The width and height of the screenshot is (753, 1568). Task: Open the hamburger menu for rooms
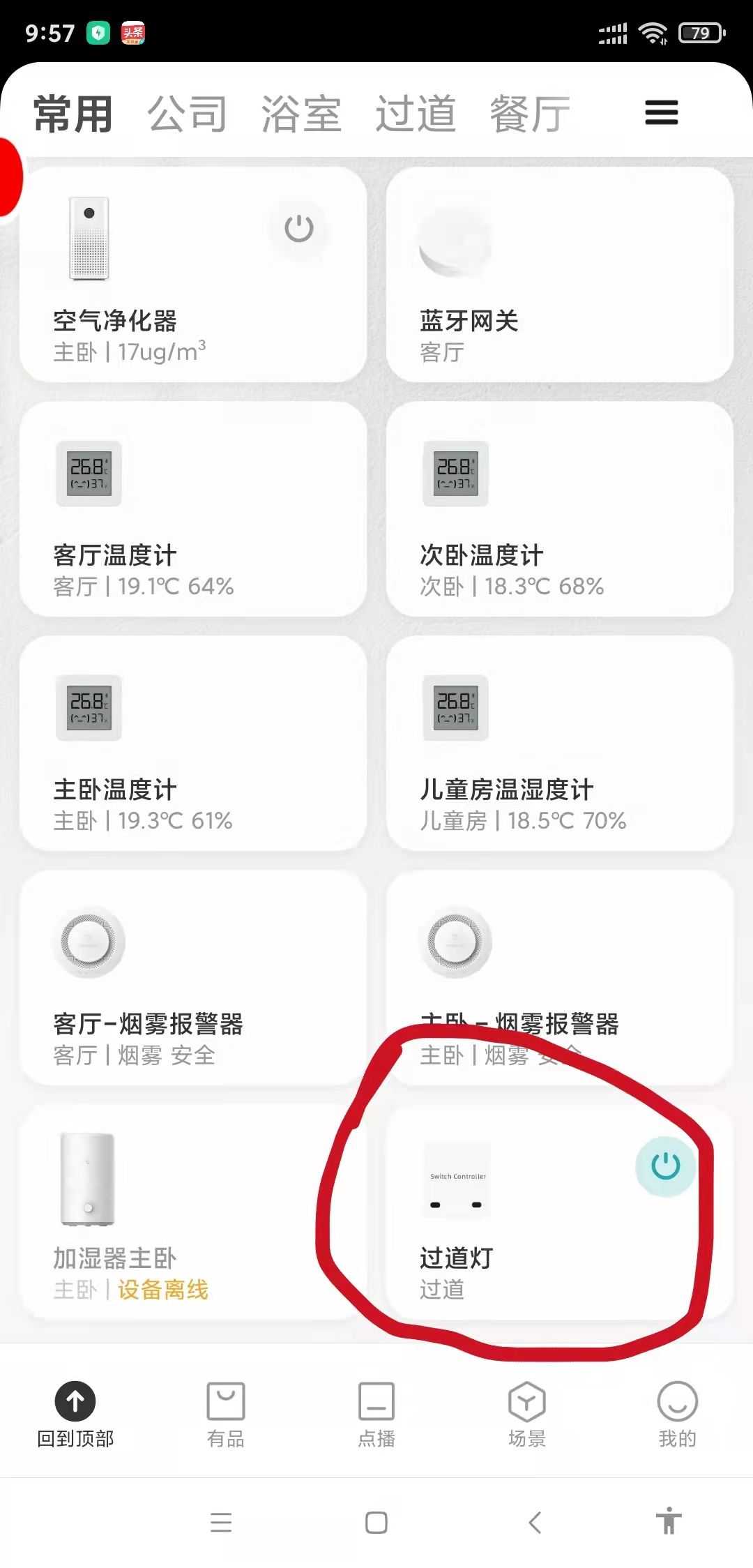tap(661, 112)
